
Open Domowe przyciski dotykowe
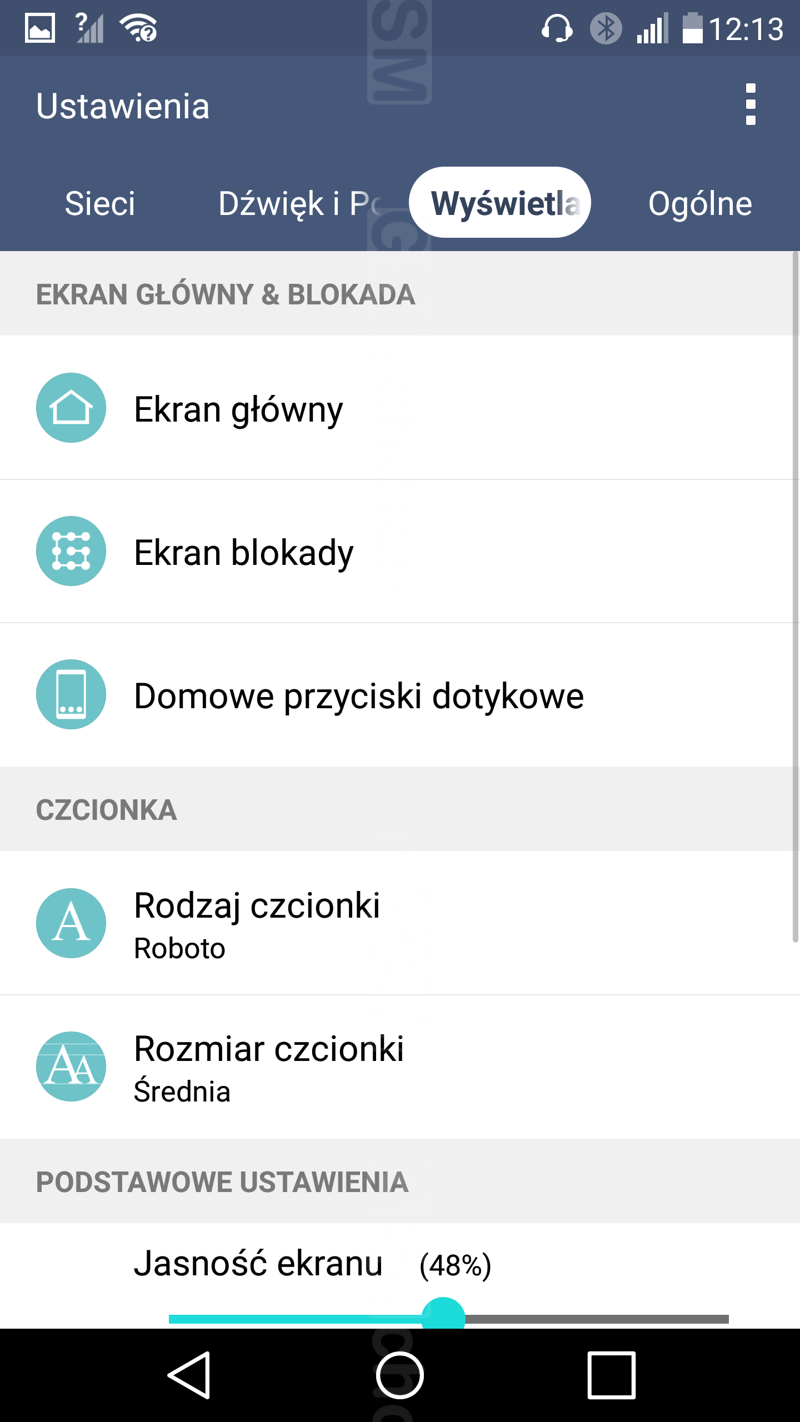pos(400,696)
